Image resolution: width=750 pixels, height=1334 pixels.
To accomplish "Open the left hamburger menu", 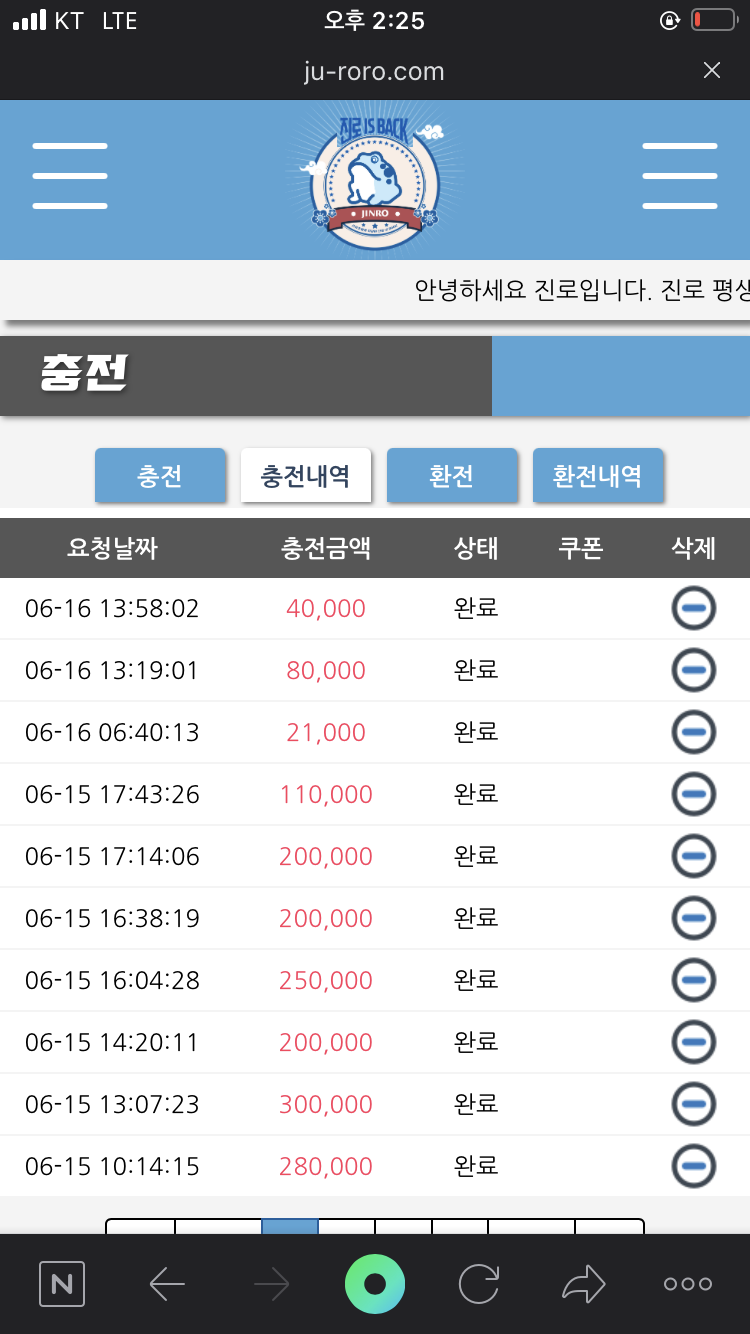I will [70, 176].
